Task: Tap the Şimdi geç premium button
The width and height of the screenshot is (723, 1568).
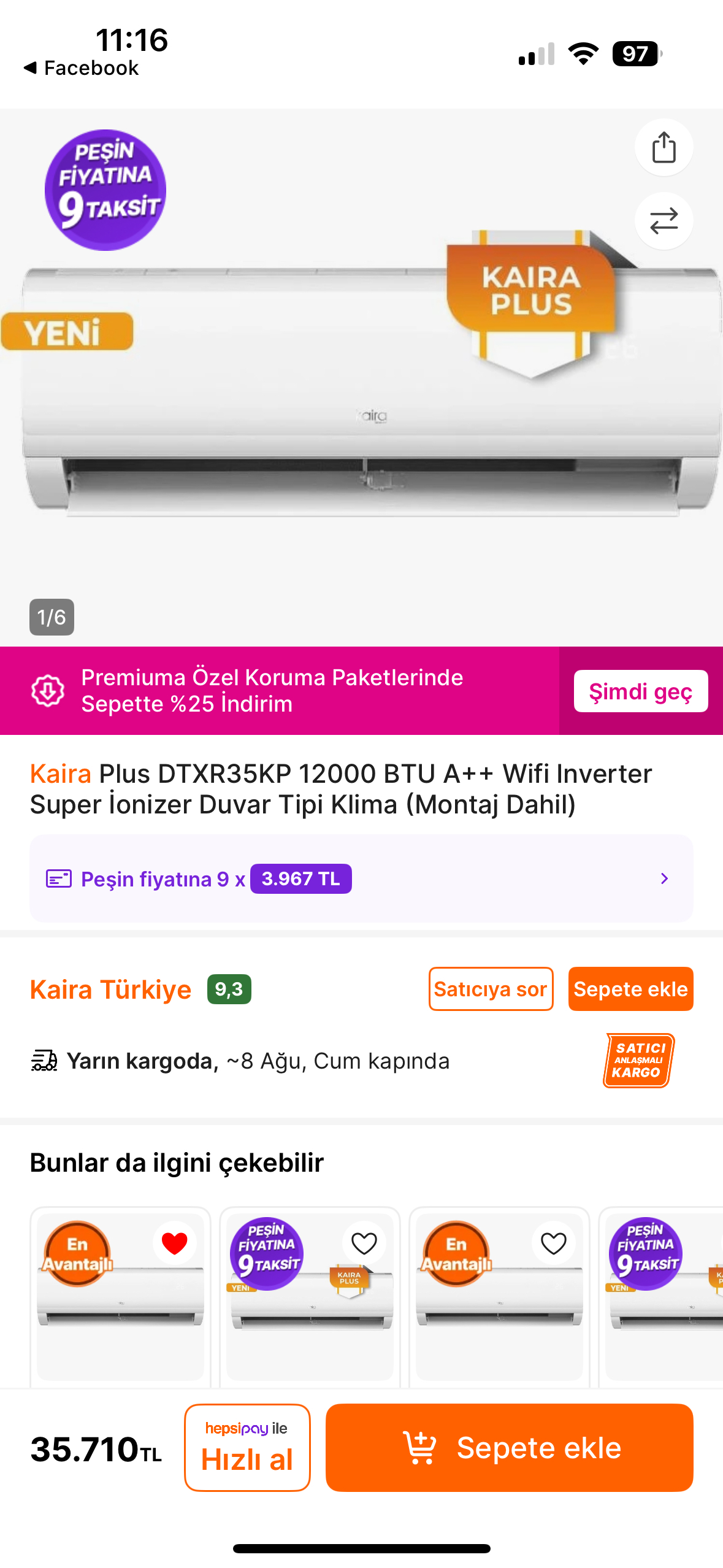Action: coord(640,691)
